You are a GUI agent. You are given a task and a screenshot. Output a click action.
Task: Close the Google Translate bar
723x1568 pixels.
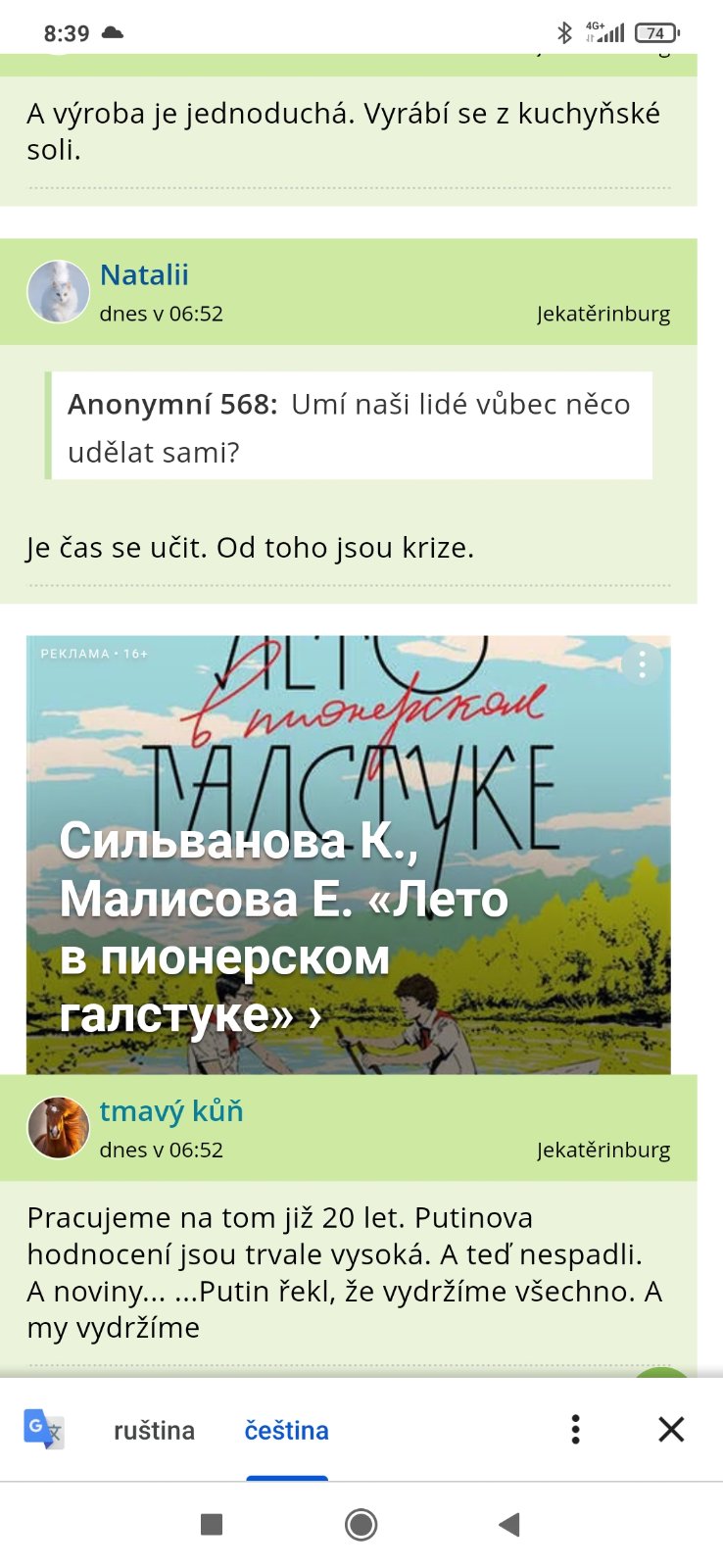(671, 1430)
